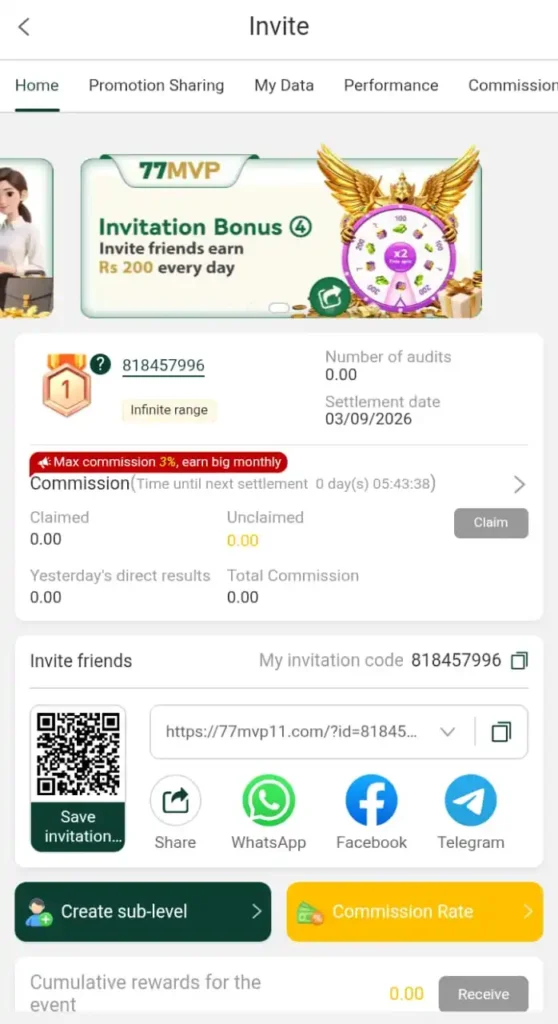Share the invitation via Share button
Image resolution: width=558 pixels, height=1024 pixels.
175,812
